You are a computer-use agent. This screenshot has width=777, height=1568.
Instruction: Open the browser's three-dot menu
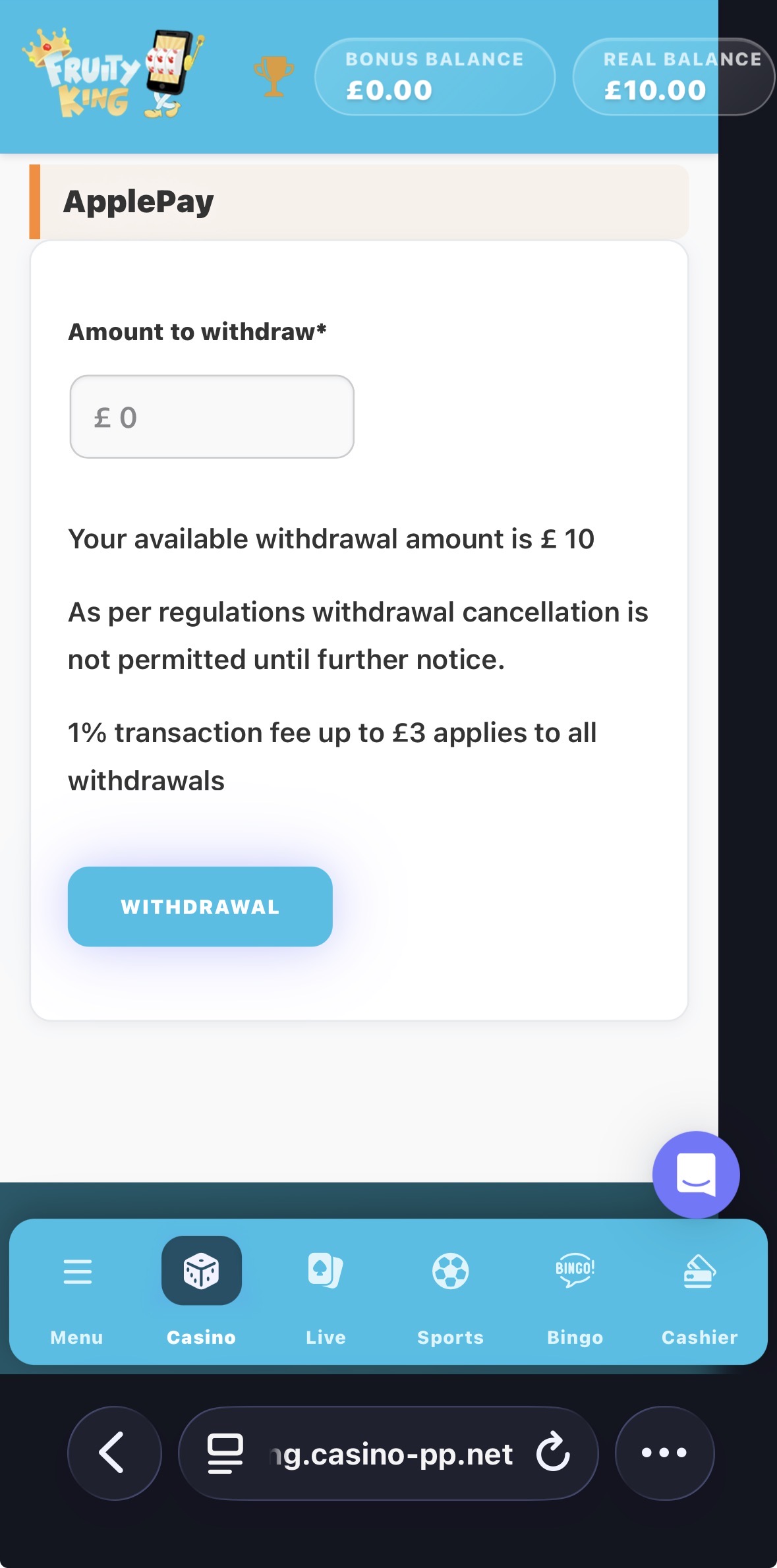tap(664, 1453)
